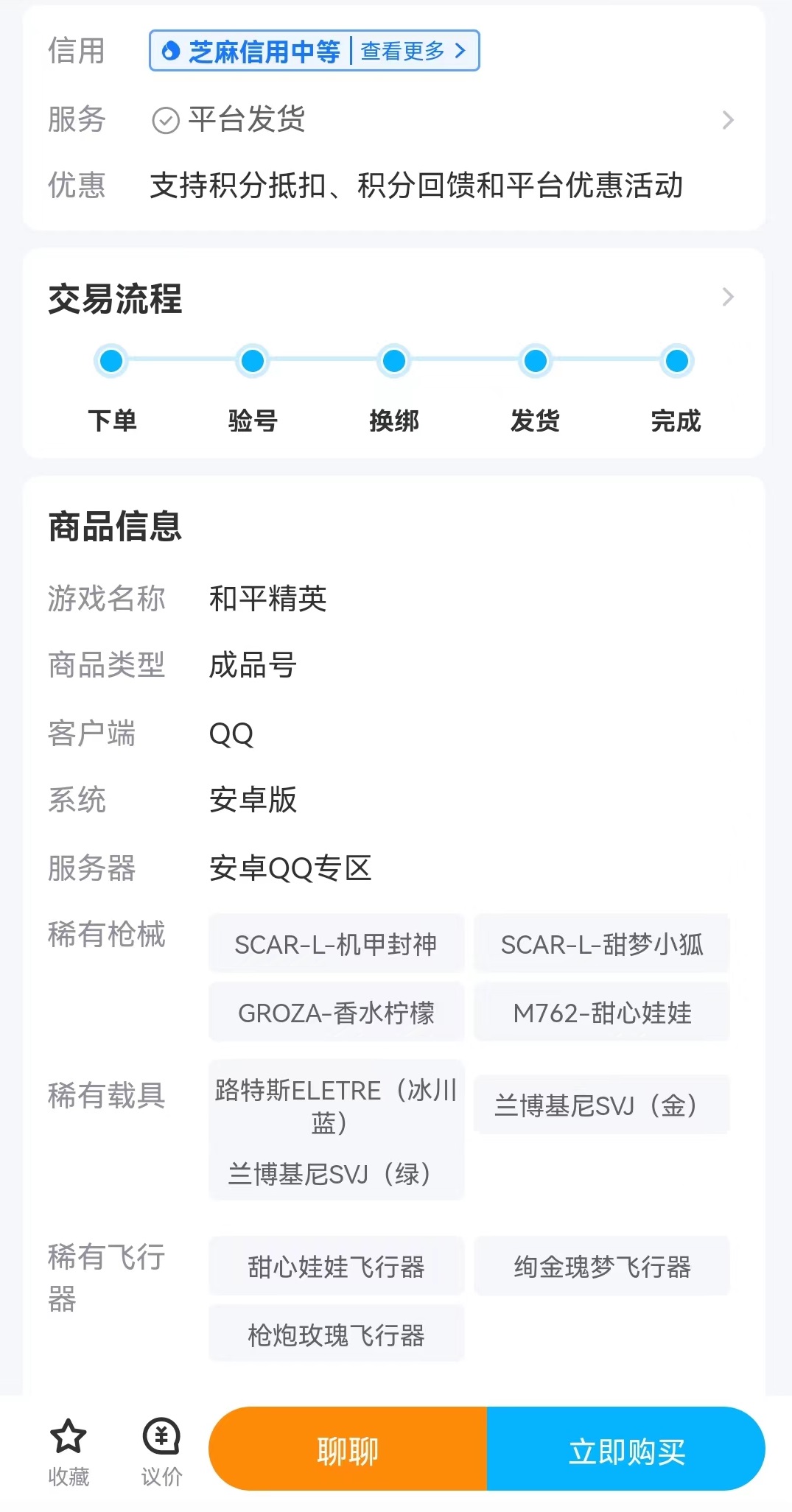The width and height of the screenshot is (792, 1512).
Task: Tap 立即购买 to buy now
Action: pyautogui.click(x=626, y=1449)
